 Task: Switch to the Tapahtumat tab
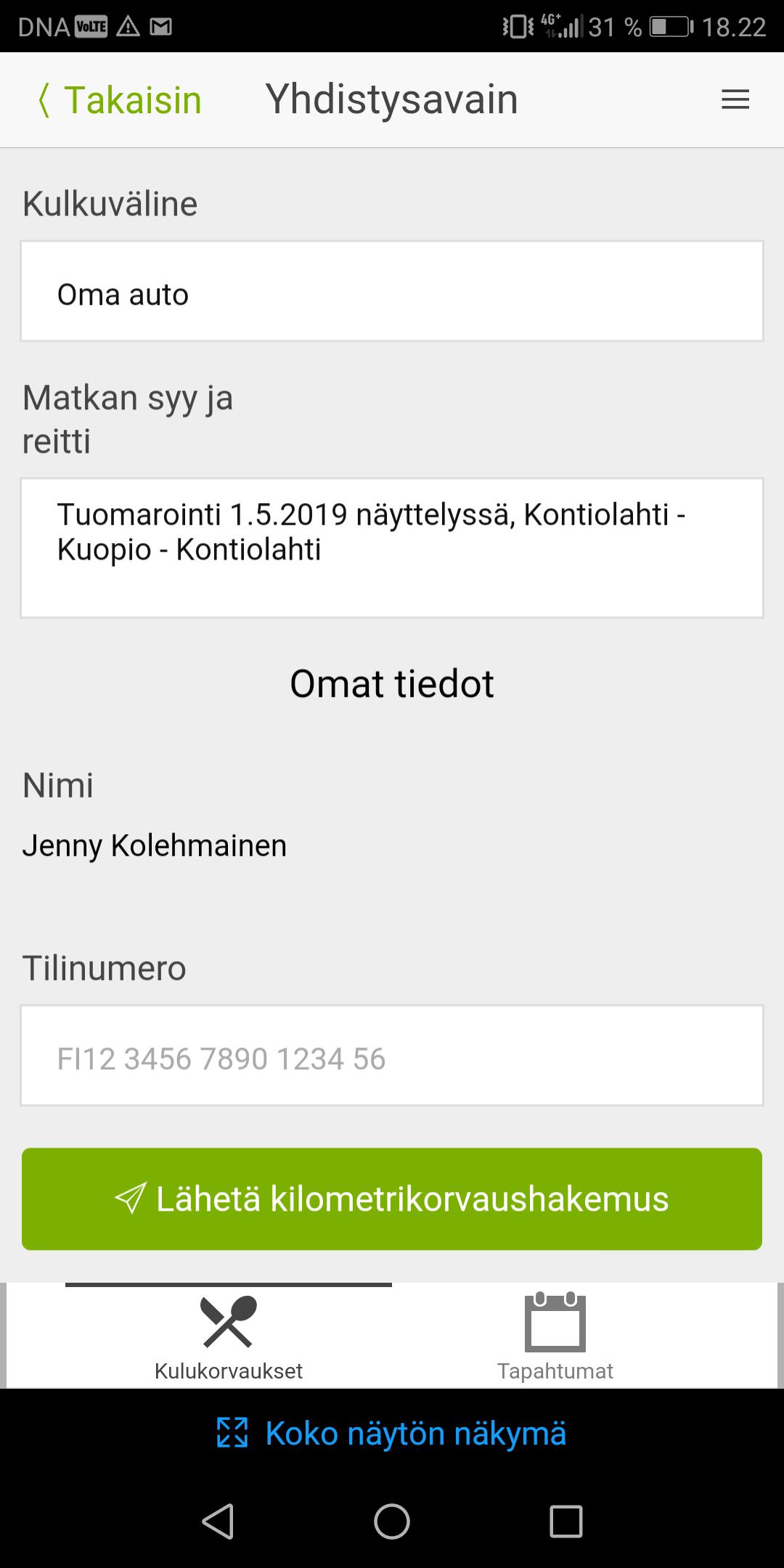[555, 1336]
